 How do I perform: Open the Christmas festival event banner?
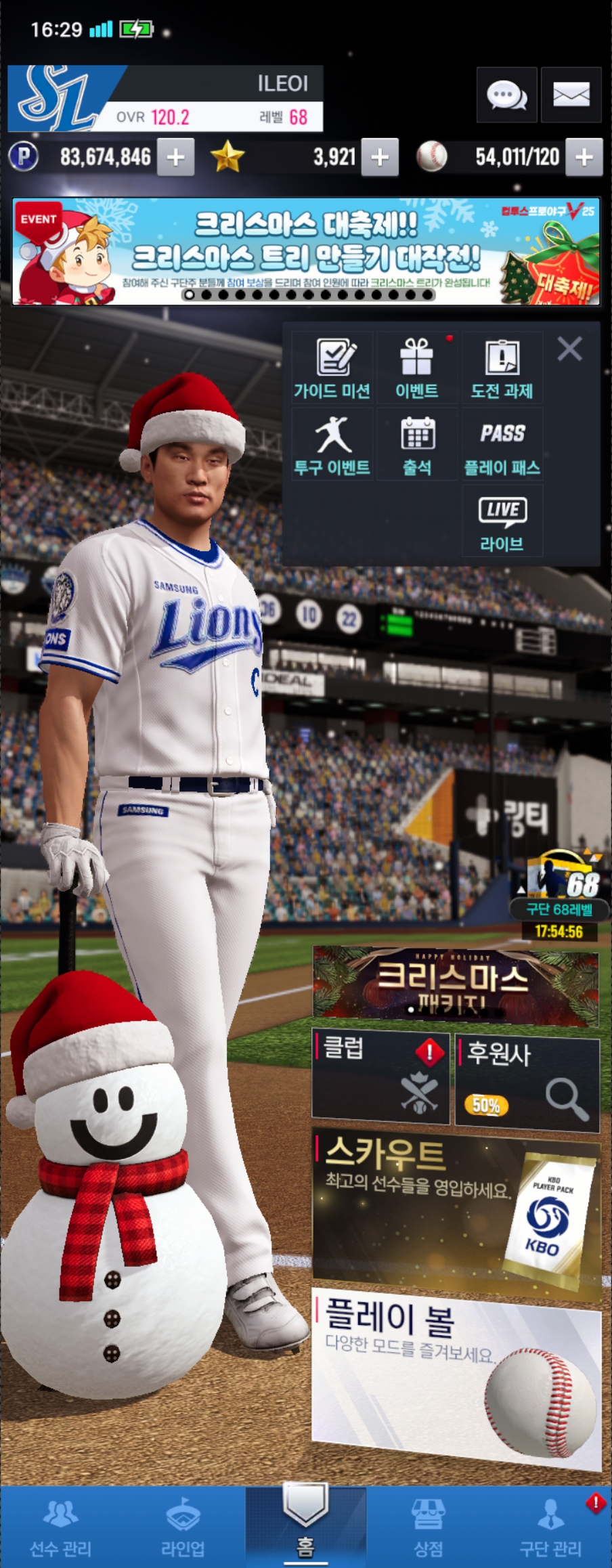point(306,251)
